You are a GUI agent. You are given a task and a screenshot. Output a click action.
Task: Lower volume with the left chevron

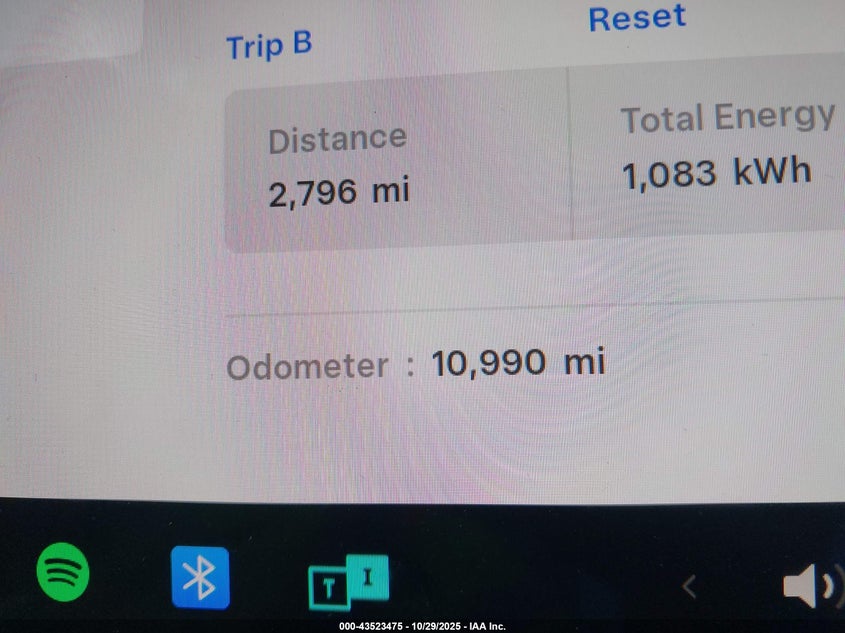[x=689, y=586]
